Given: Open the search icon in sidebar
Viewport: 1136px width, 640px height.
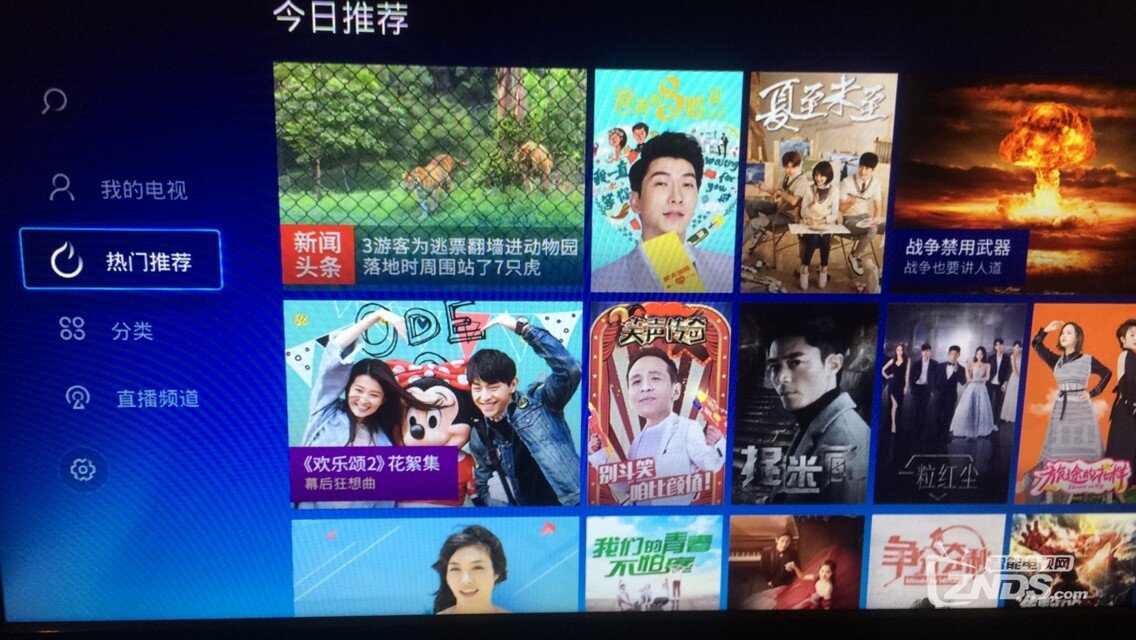Looking at the screenshot, I should point(55,101).
